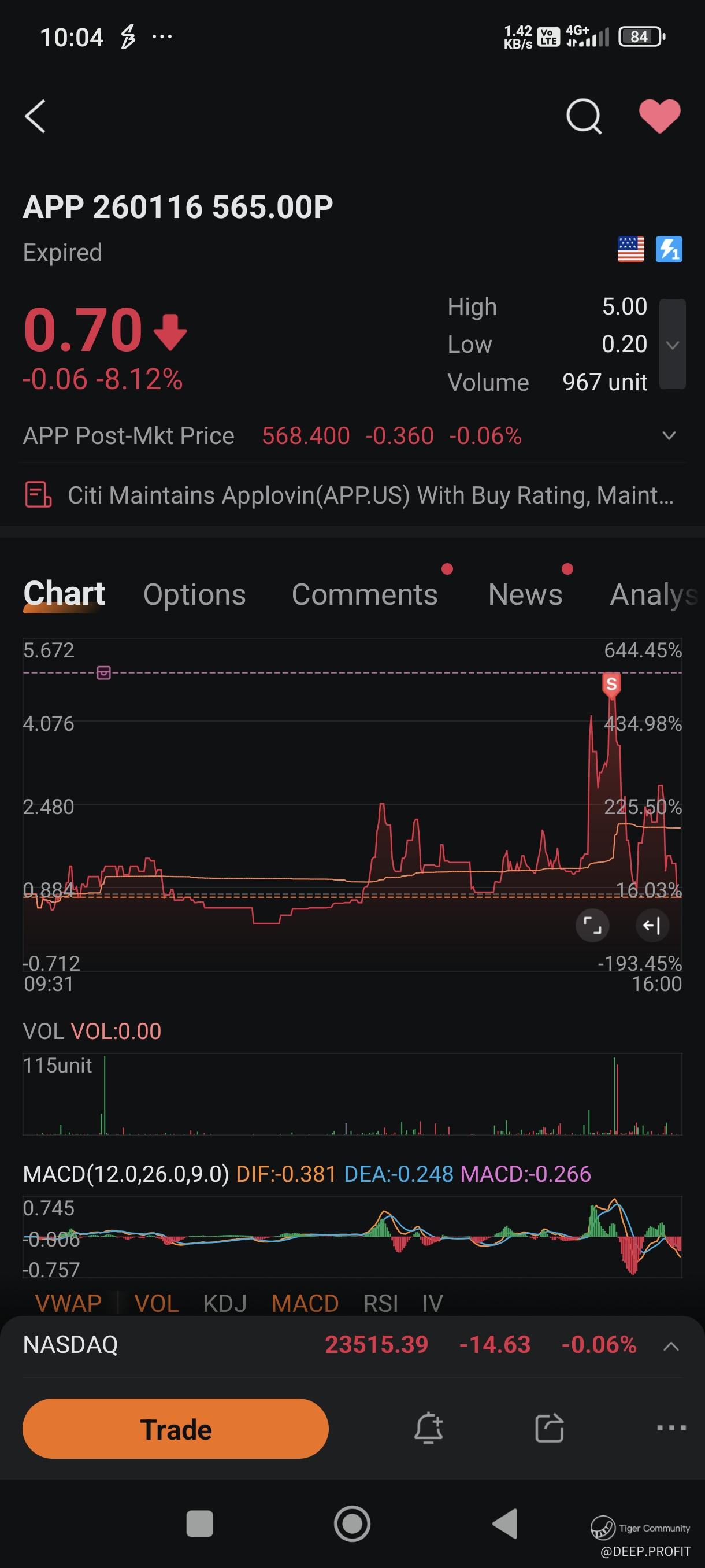Share this option quote
The image size is (705, 1568).
click(550, 1428)
